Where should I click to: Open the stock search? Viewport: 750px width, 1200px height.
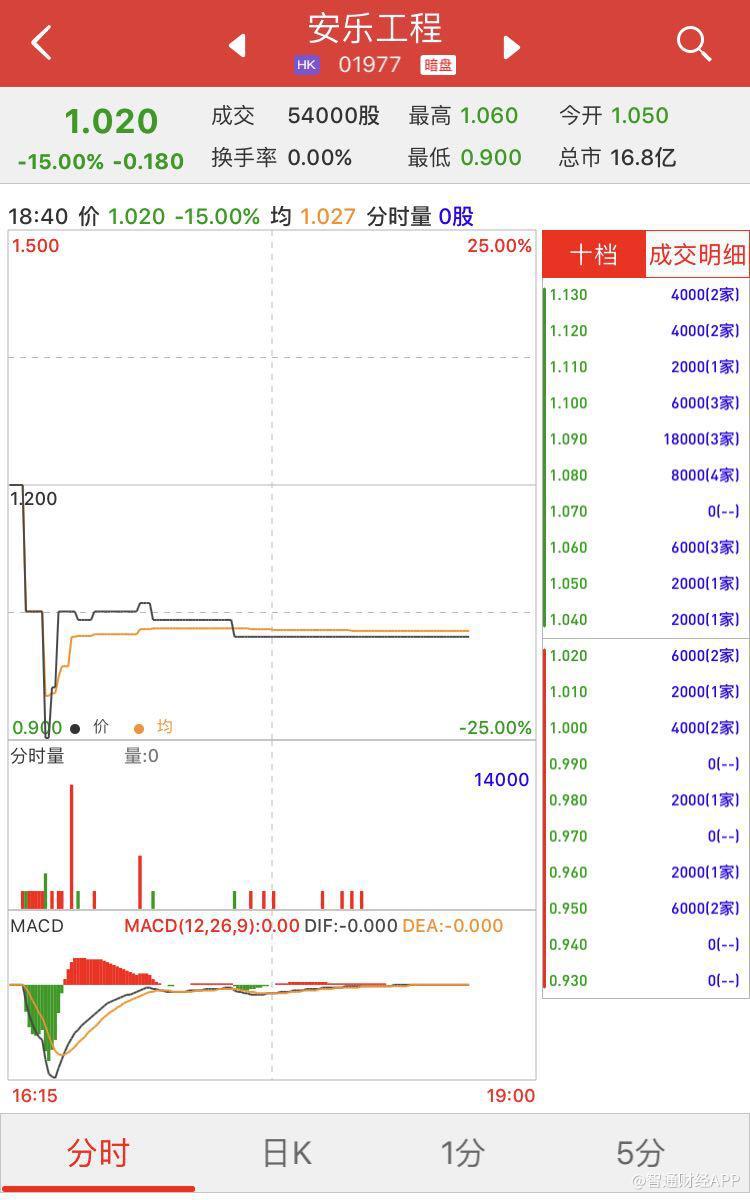click(693, 44)
